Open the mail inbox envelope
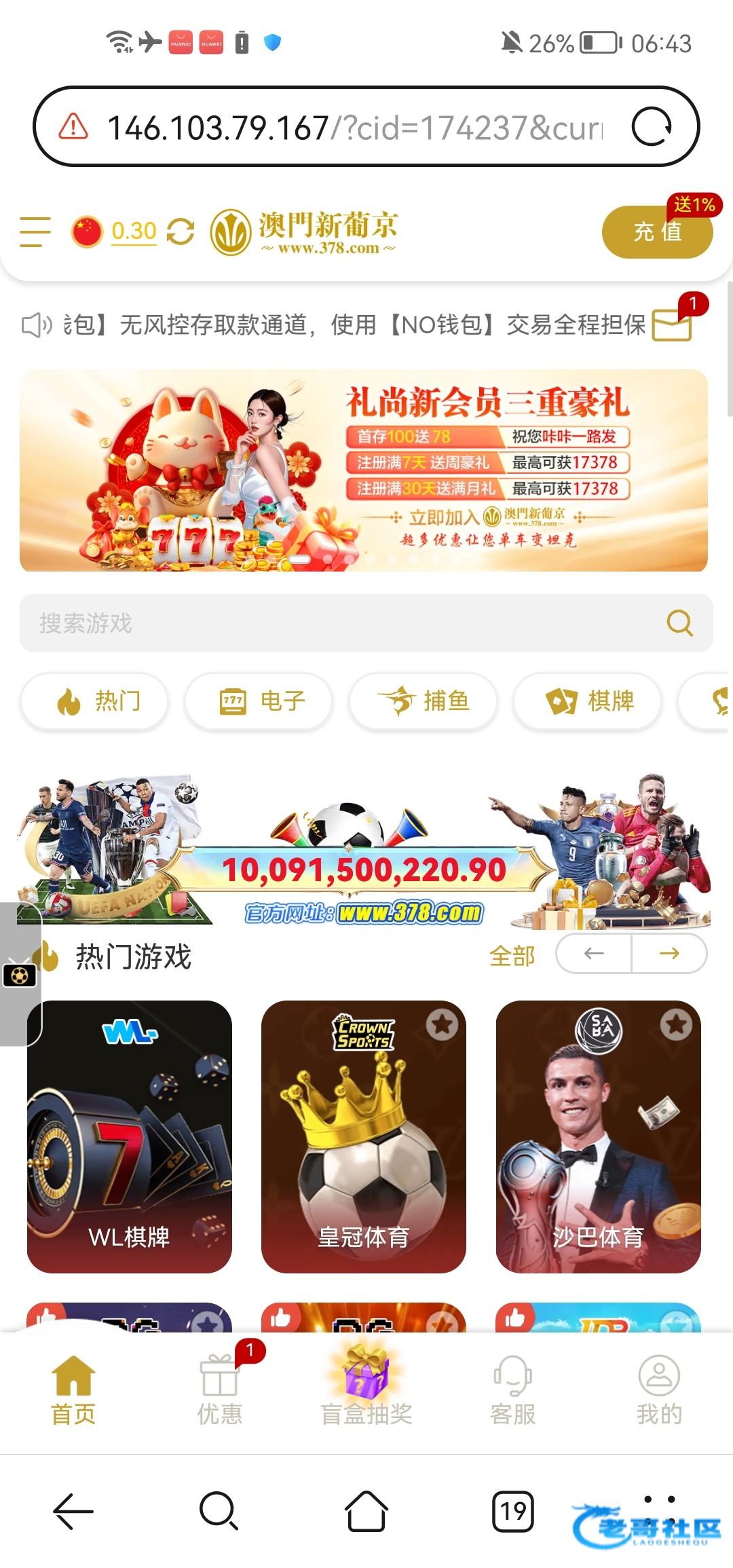Image resolution: width=733 pixels, height=1568 pixels. point(671,324)
